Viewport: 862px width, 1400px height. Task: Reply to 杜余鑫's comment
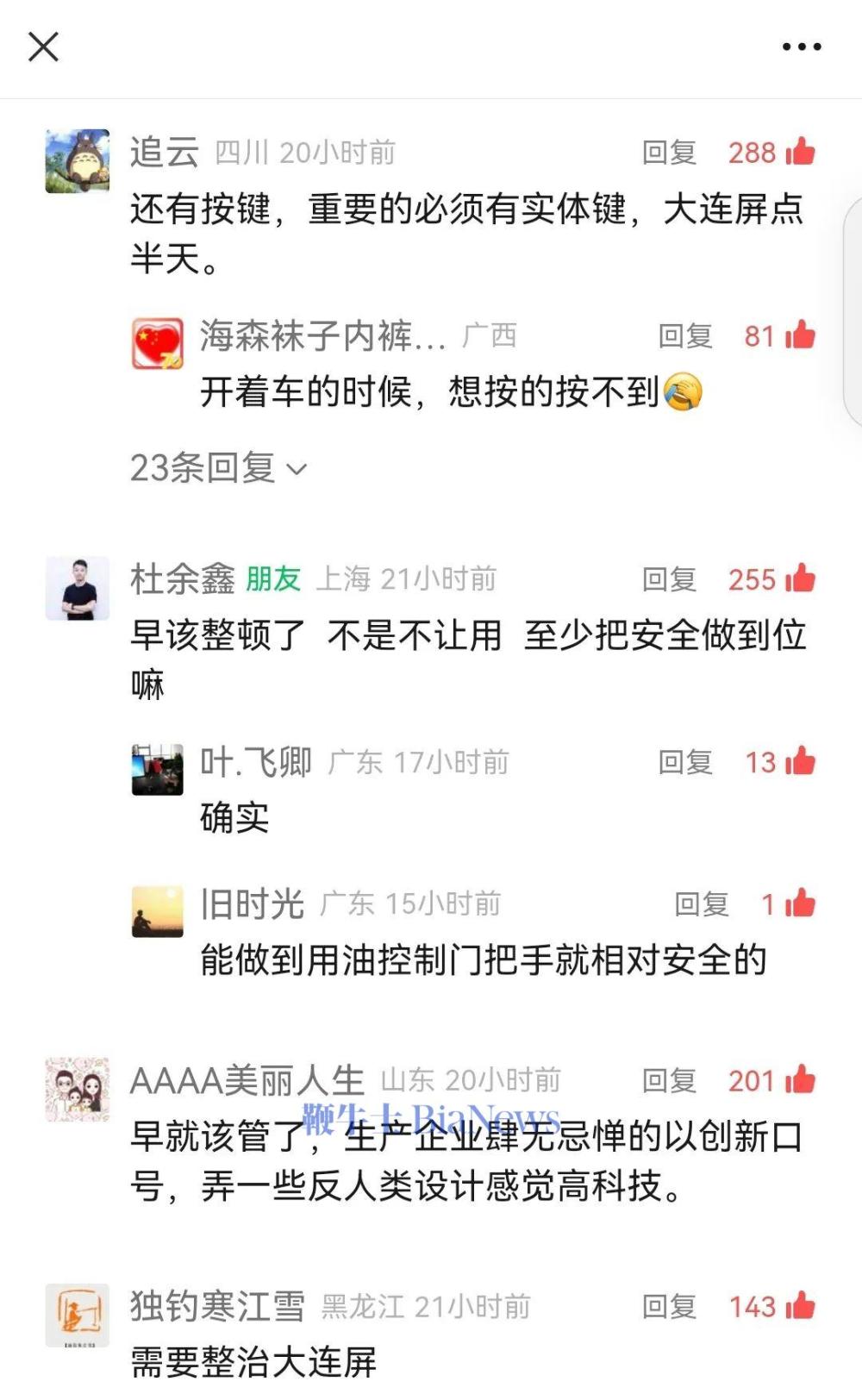tap(669, 579)
